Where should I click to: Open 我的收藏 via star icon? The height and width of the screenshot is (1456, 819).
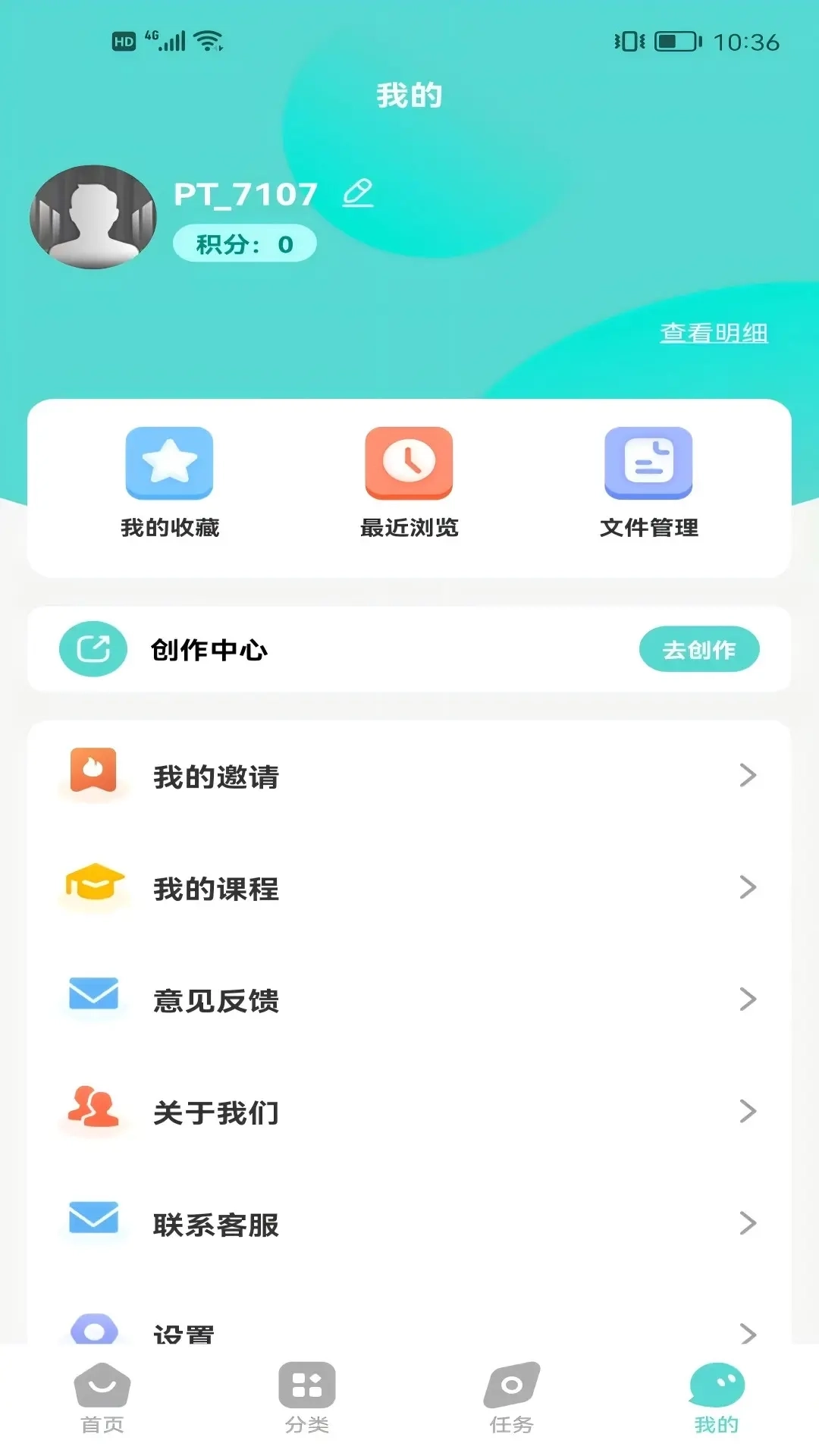(x=169, y=463)
